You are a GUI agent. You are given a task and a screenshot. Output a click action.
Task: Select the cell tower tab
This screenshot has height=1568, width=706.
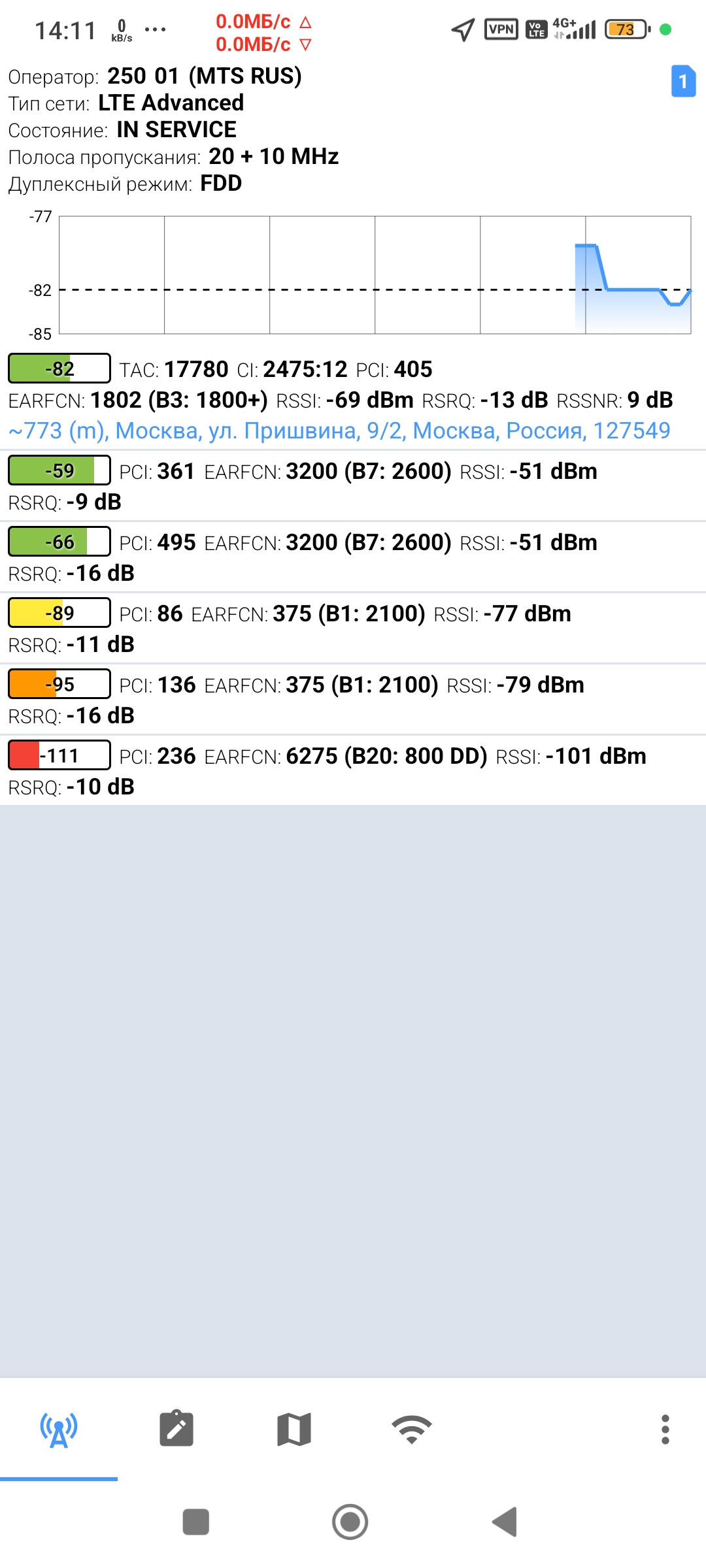[59, 1429]
